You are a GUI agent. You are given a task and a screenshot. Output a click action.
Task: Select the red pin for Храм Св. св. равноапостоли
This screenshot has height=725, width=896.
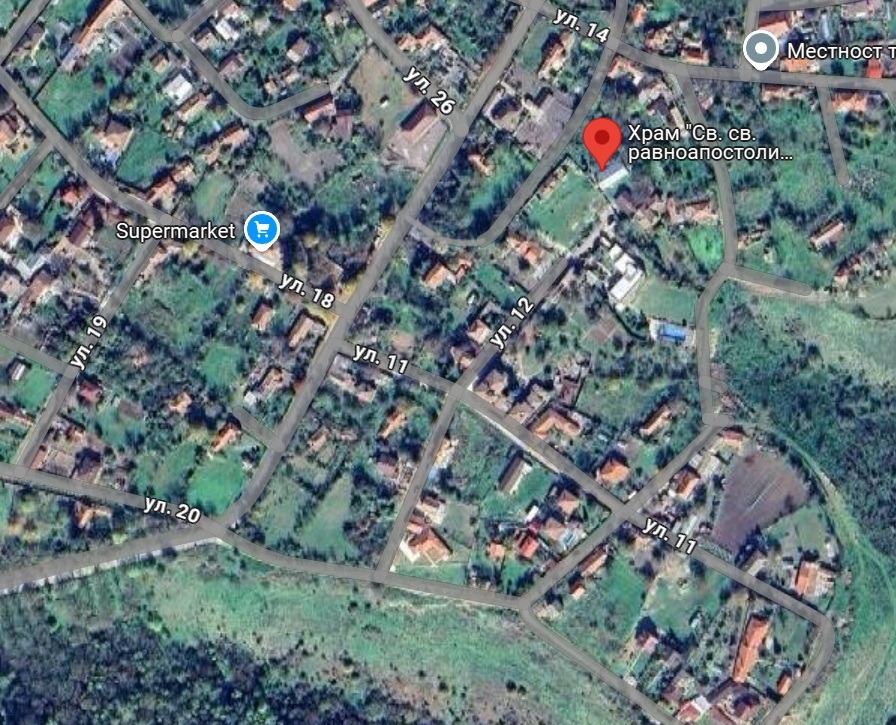click(x=602, y=140)
